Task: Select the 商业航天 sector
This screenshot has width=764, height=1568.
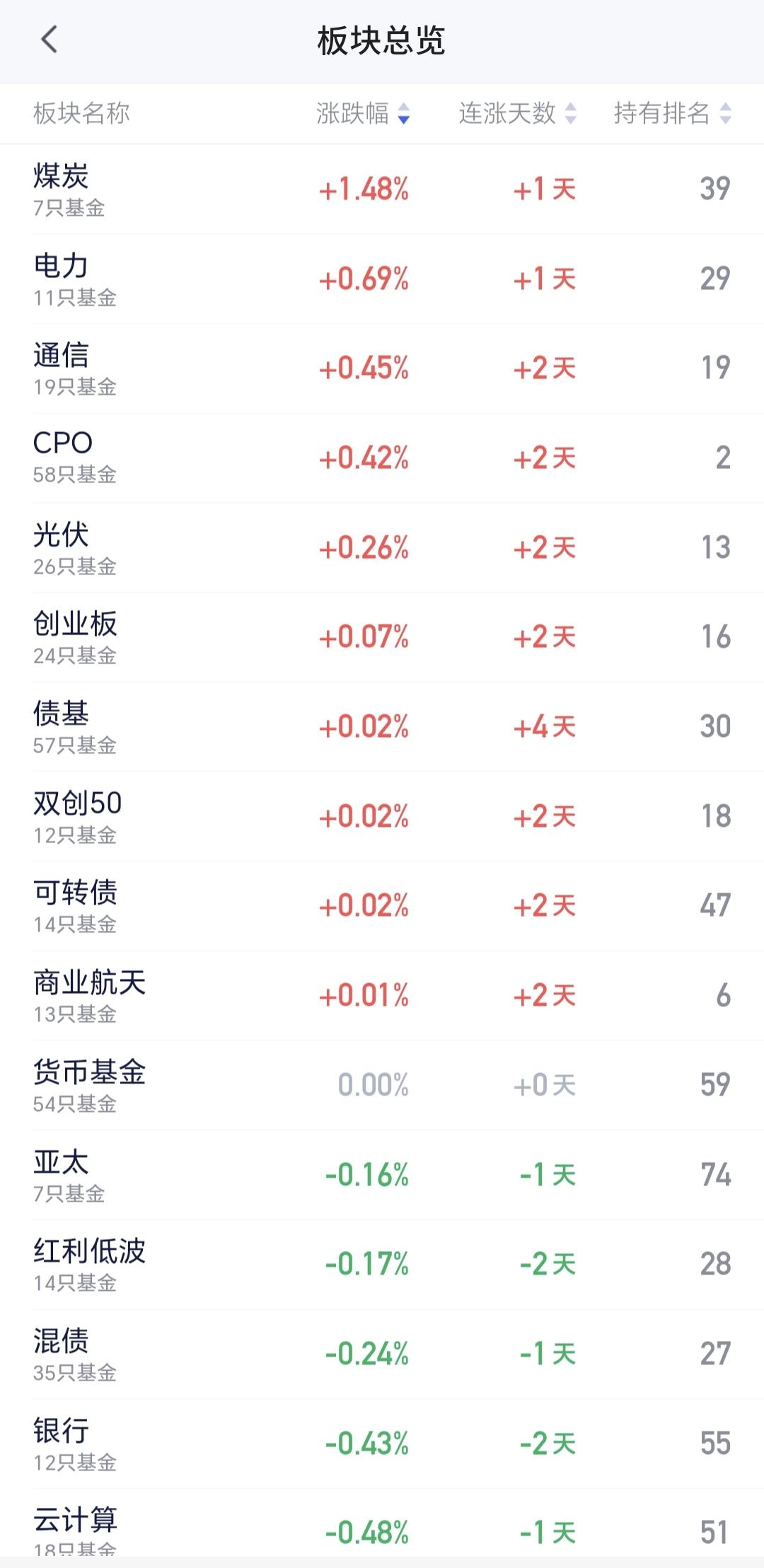Action: tap(382, 996)
